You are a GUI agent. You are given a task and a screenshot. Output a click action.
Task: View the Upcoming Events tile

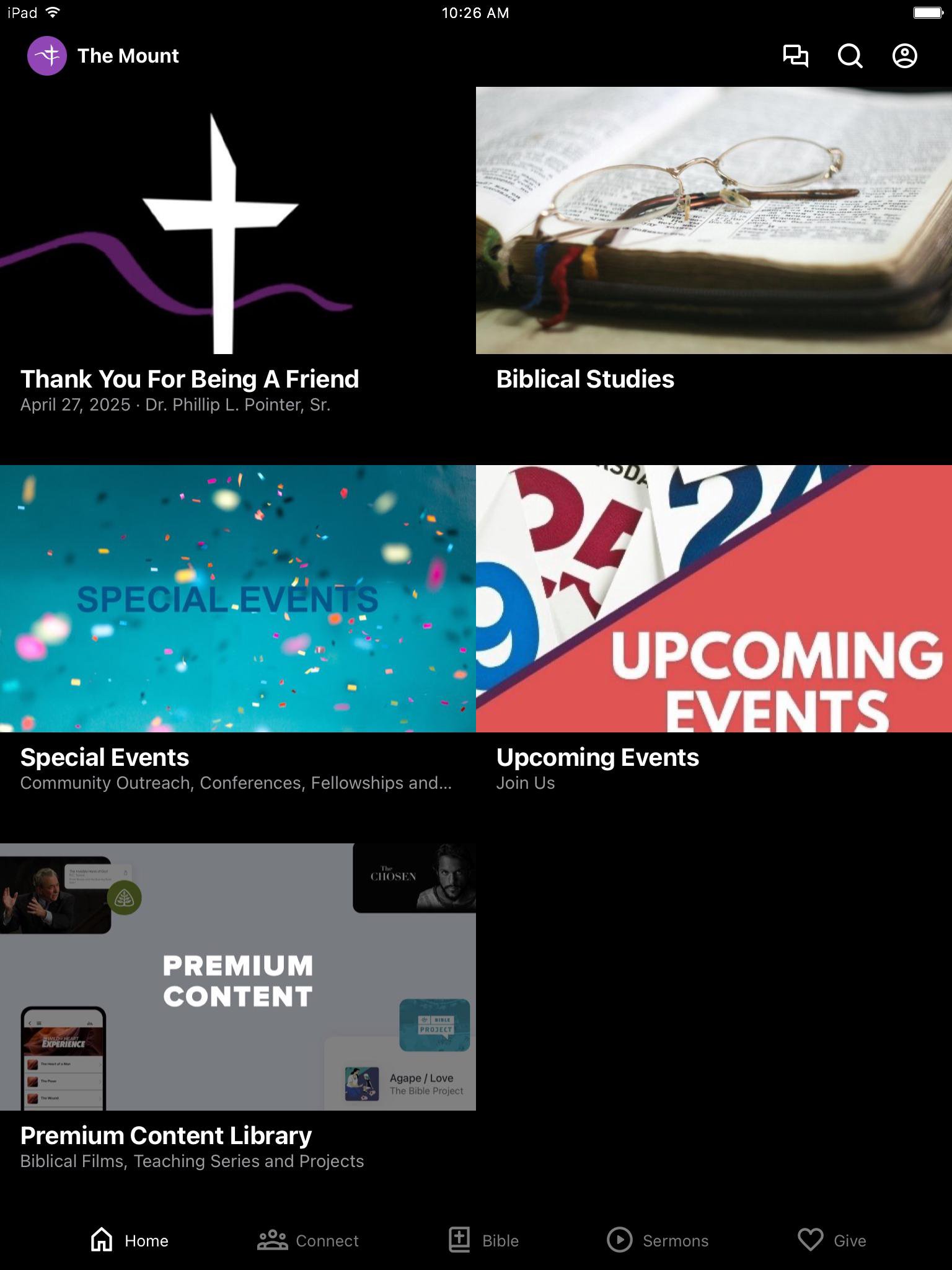[713, 626]
